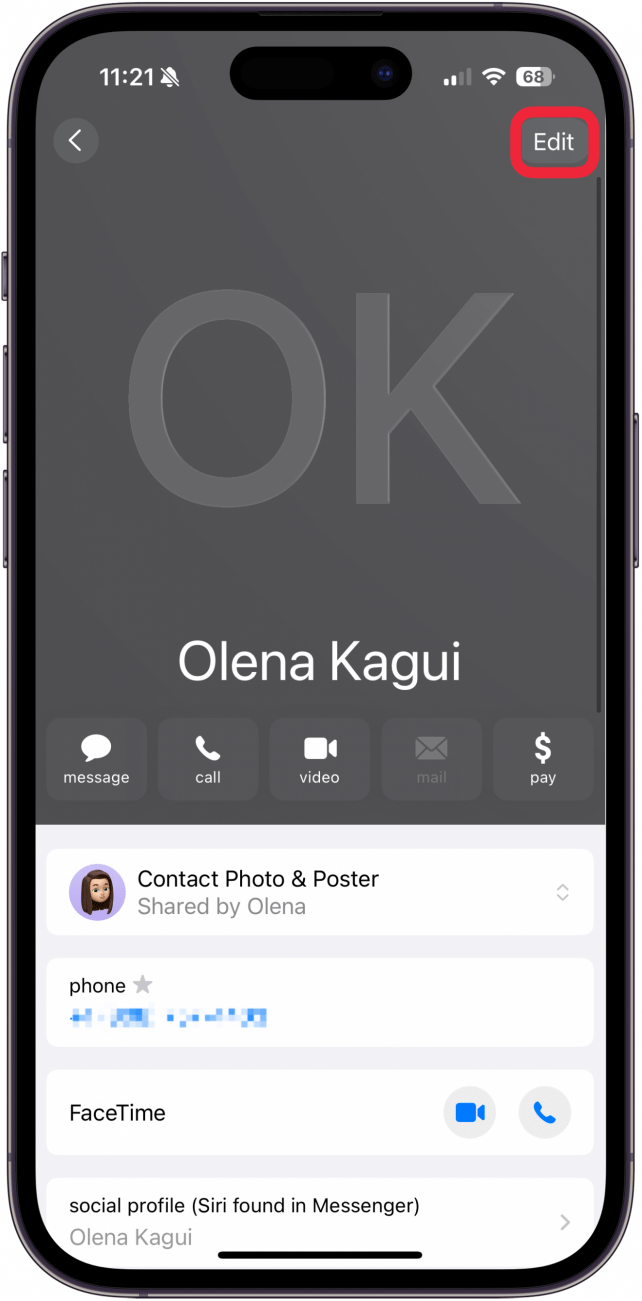Viewport: 642px width, 1301px height.
Task: Tap Edit to modify the contact
Action: 553,142
